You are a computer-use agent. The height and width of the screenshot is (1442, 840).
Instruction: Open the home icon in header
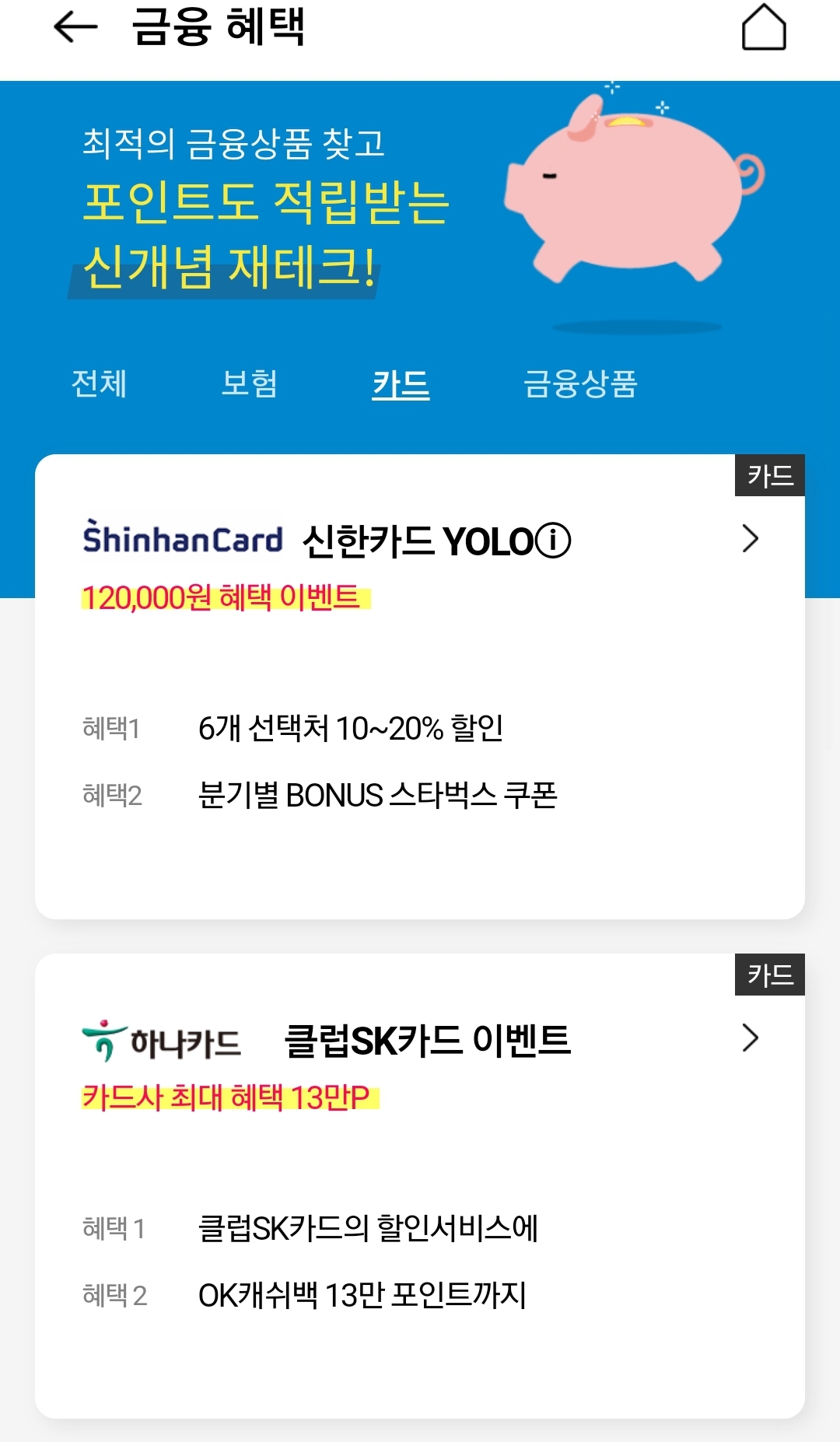[x=763, y=28]
